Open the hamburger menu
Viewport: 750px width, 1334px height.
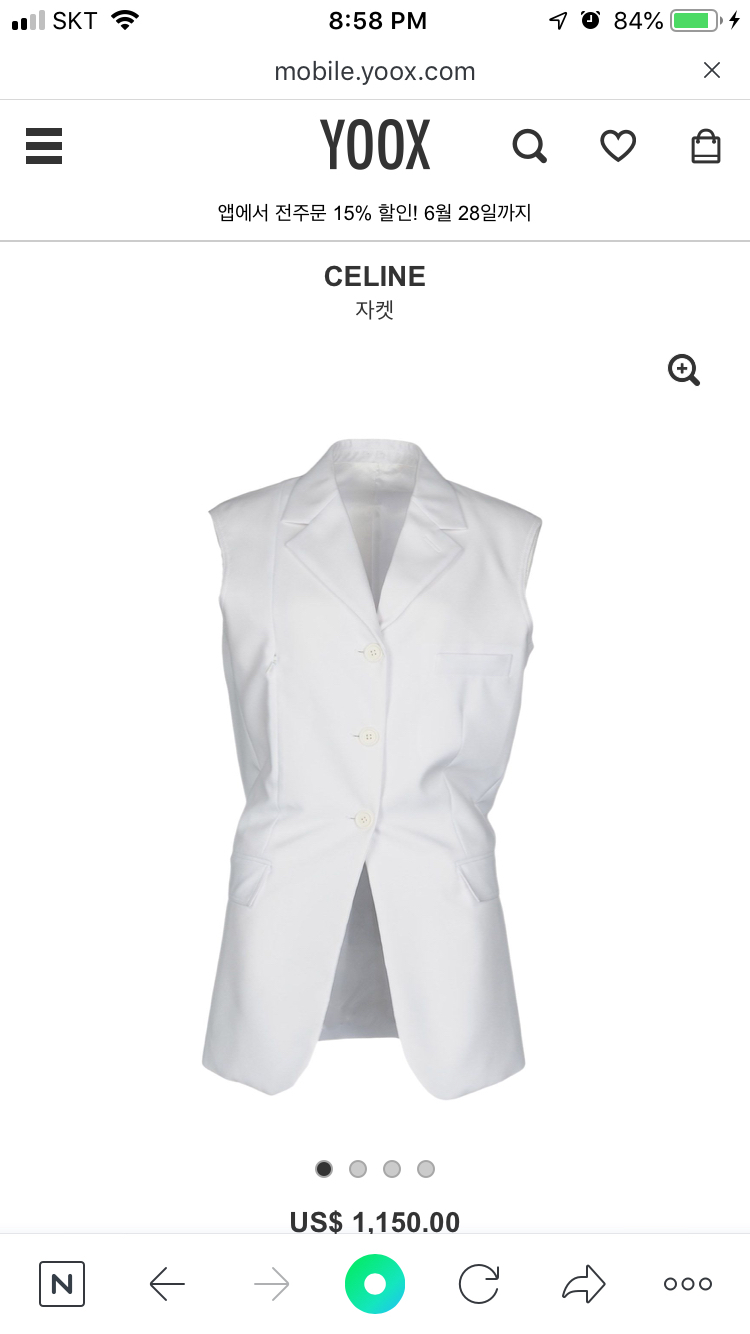pos(44,146)
